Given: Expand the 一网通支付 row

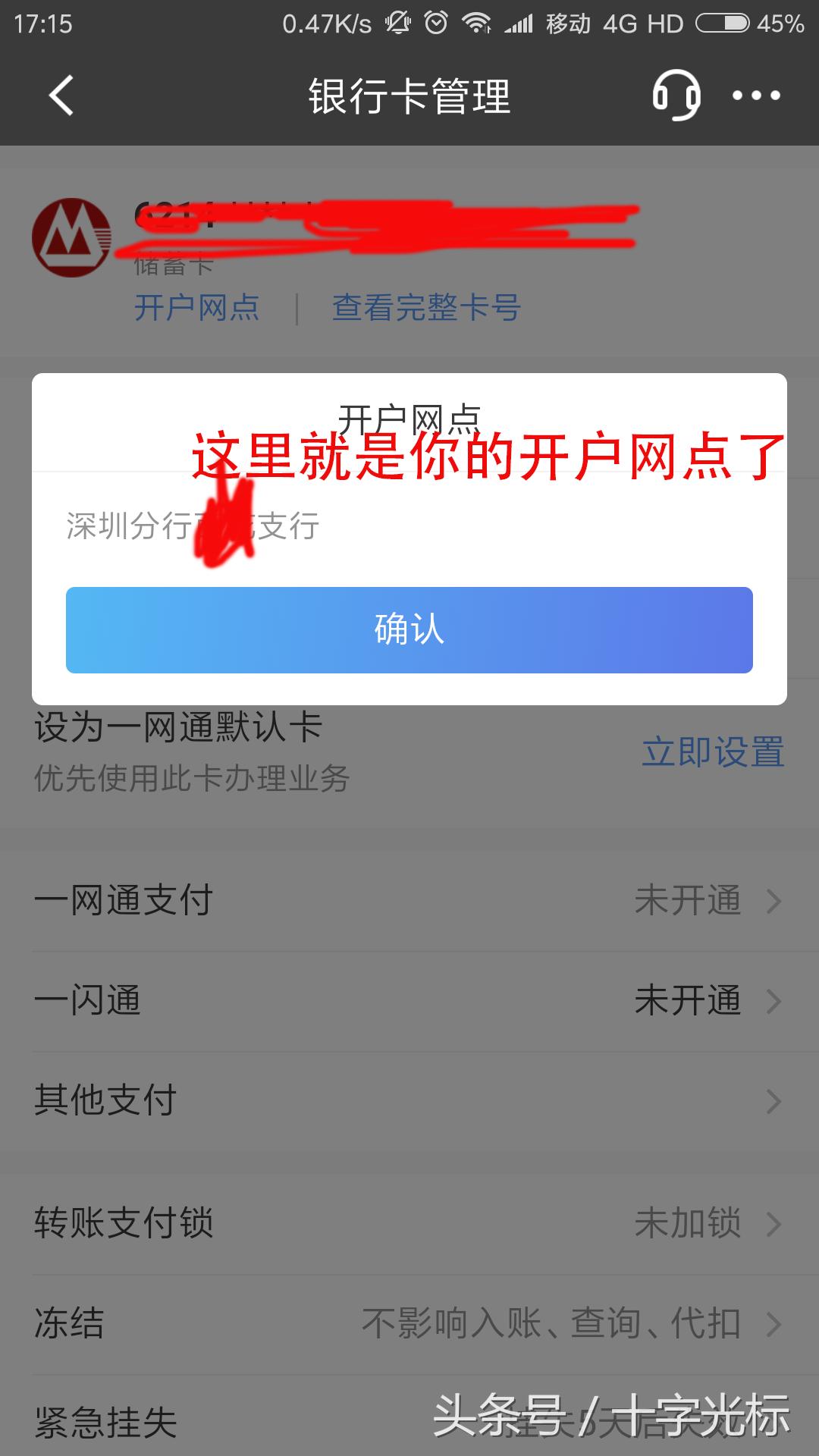Looking at the screenshot, I should (x=409, y=900).
